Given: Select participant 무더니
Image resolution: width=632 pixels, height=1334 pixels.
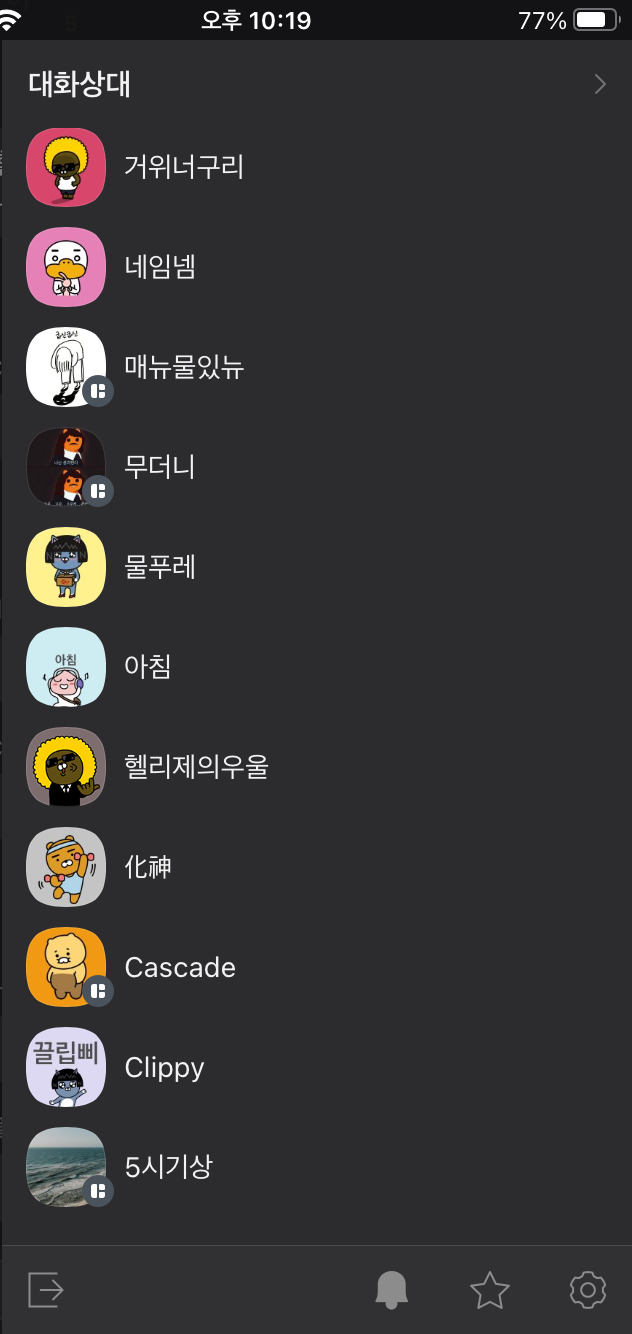Looking at the screenshot, I should tap(160, 467).
